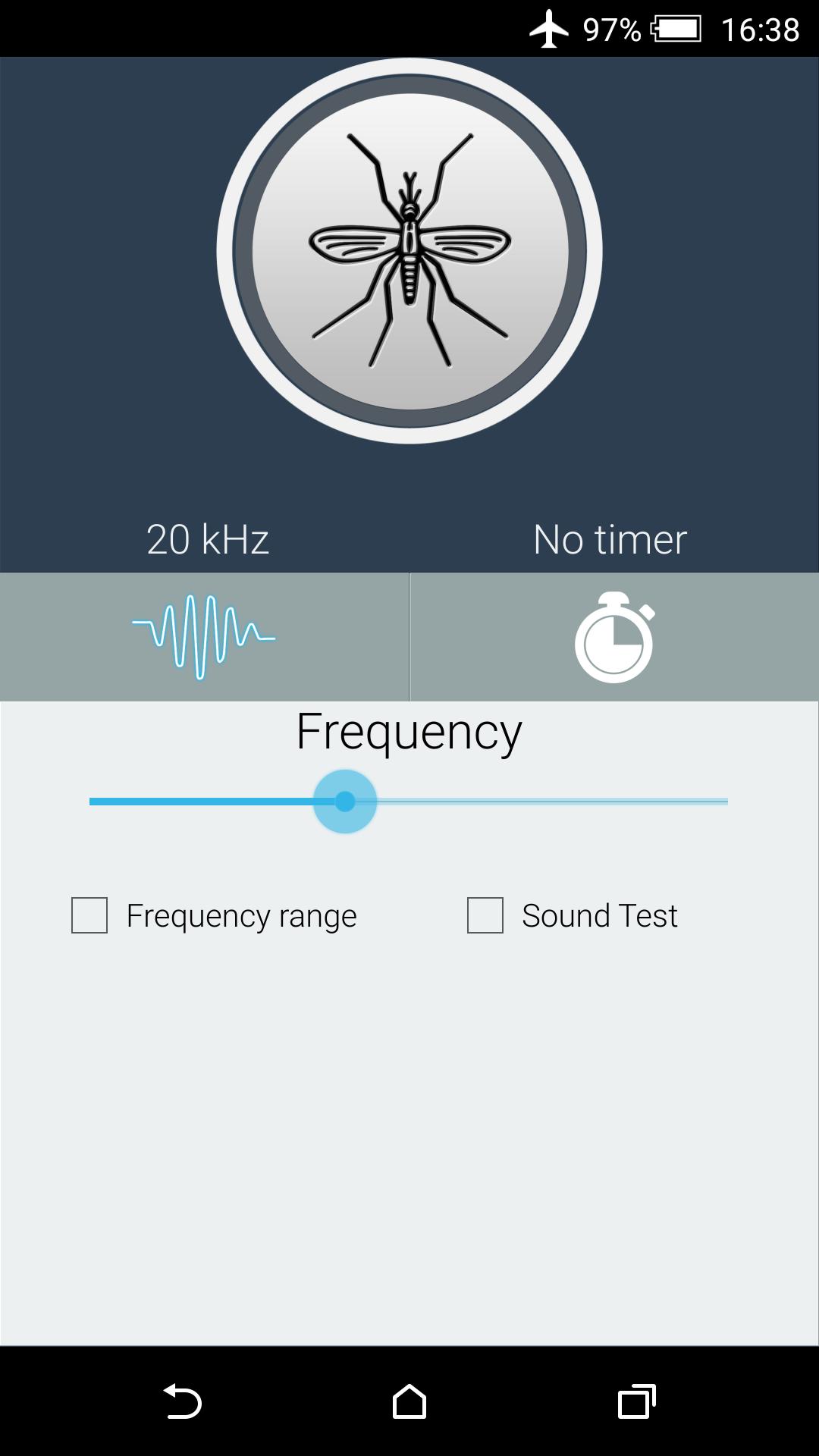Switch to the sound wave frequency tab
This screenshot has height=1456, width=819.
click(x=204, y=637)
